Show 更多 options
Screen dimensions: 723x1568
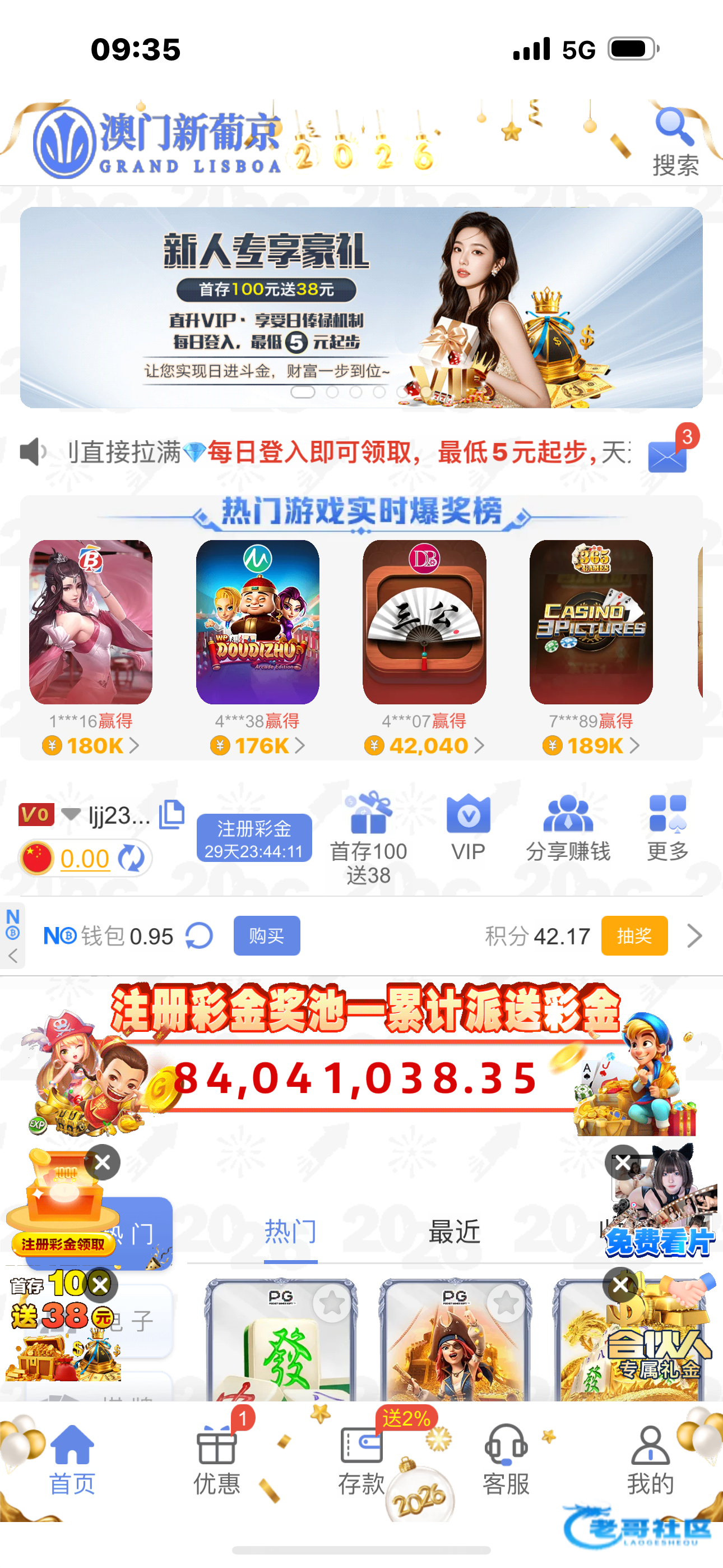click(668, 827)
